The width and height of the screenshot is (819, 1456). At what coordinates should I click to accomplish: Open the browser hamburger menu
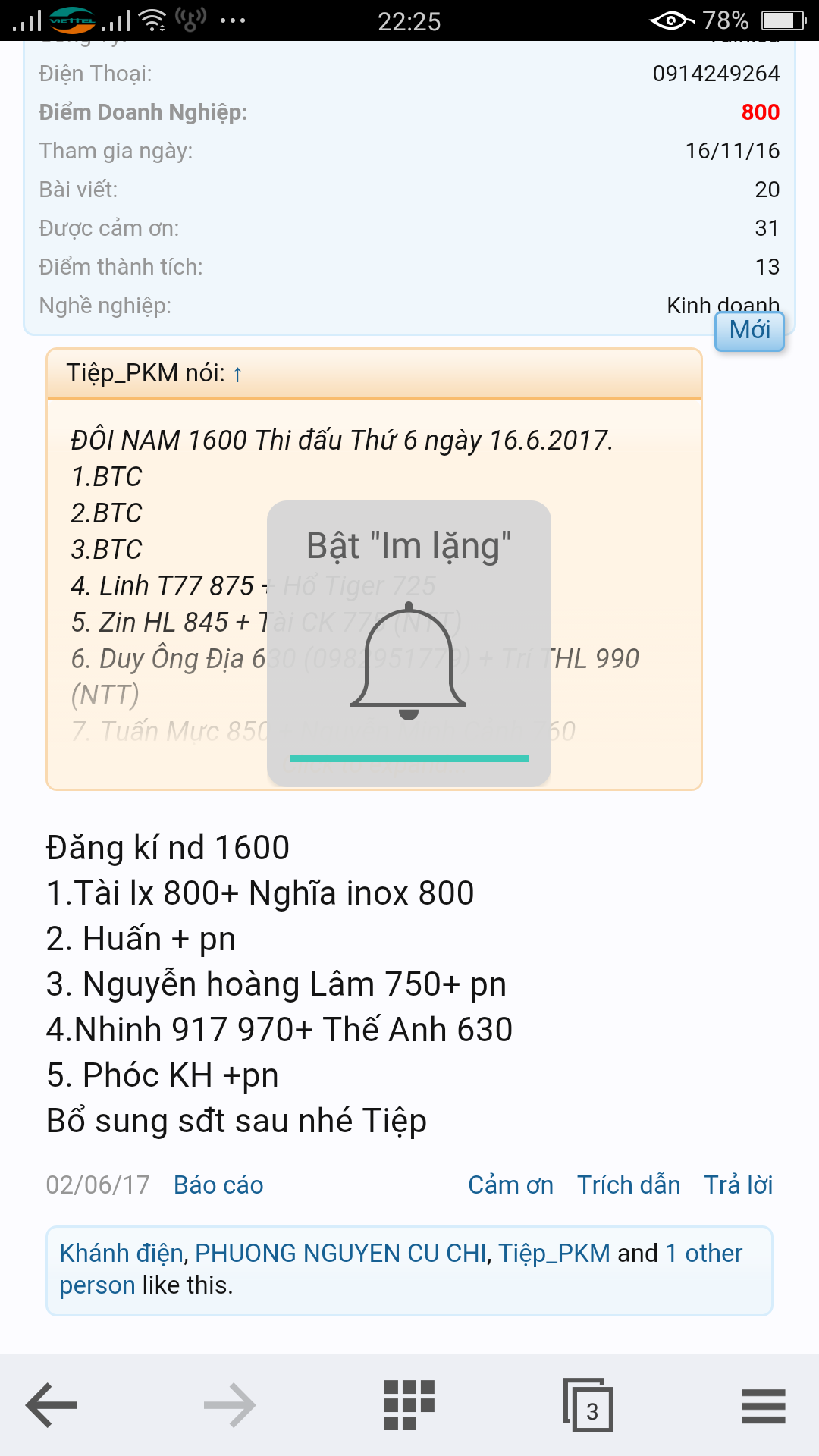point(764,1406)
